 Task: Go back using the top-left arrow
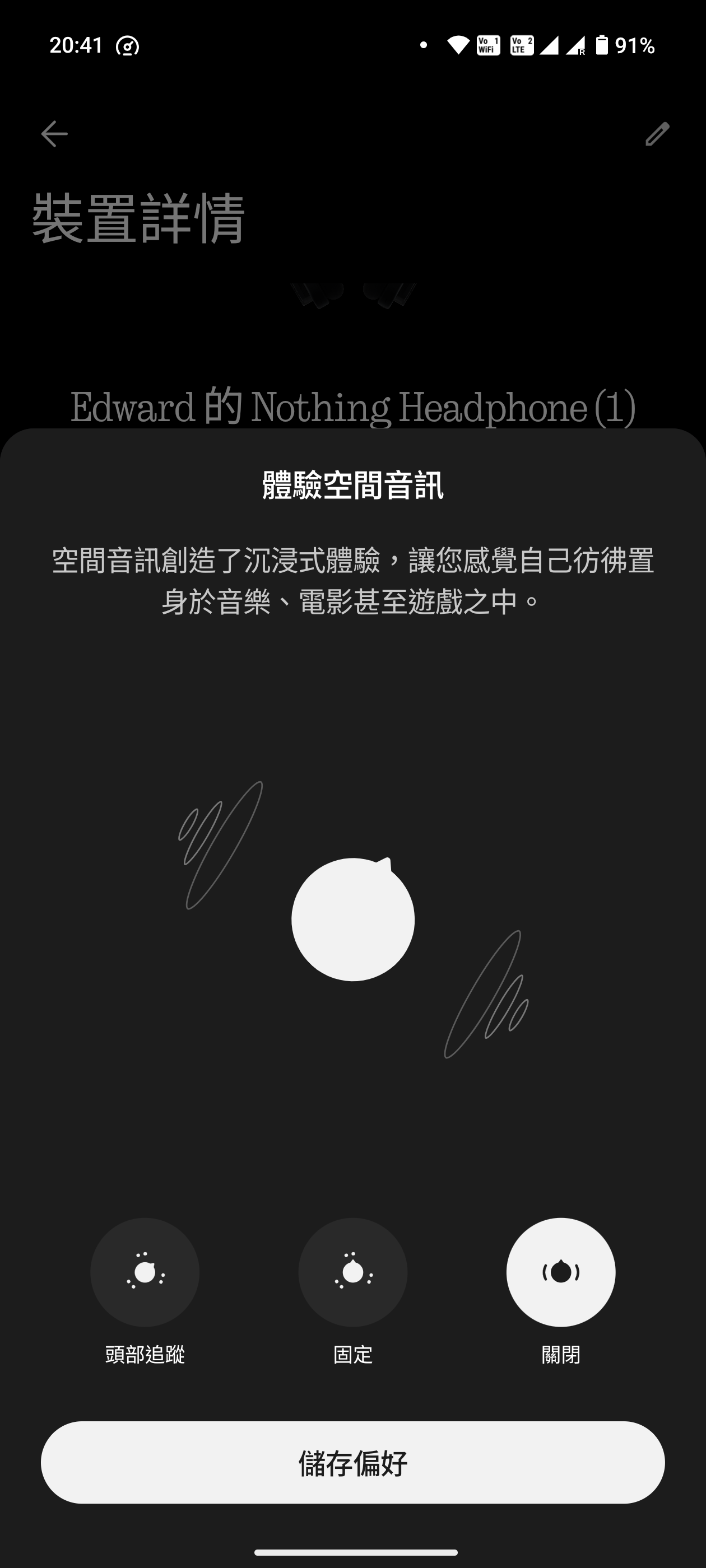(54, 134)
